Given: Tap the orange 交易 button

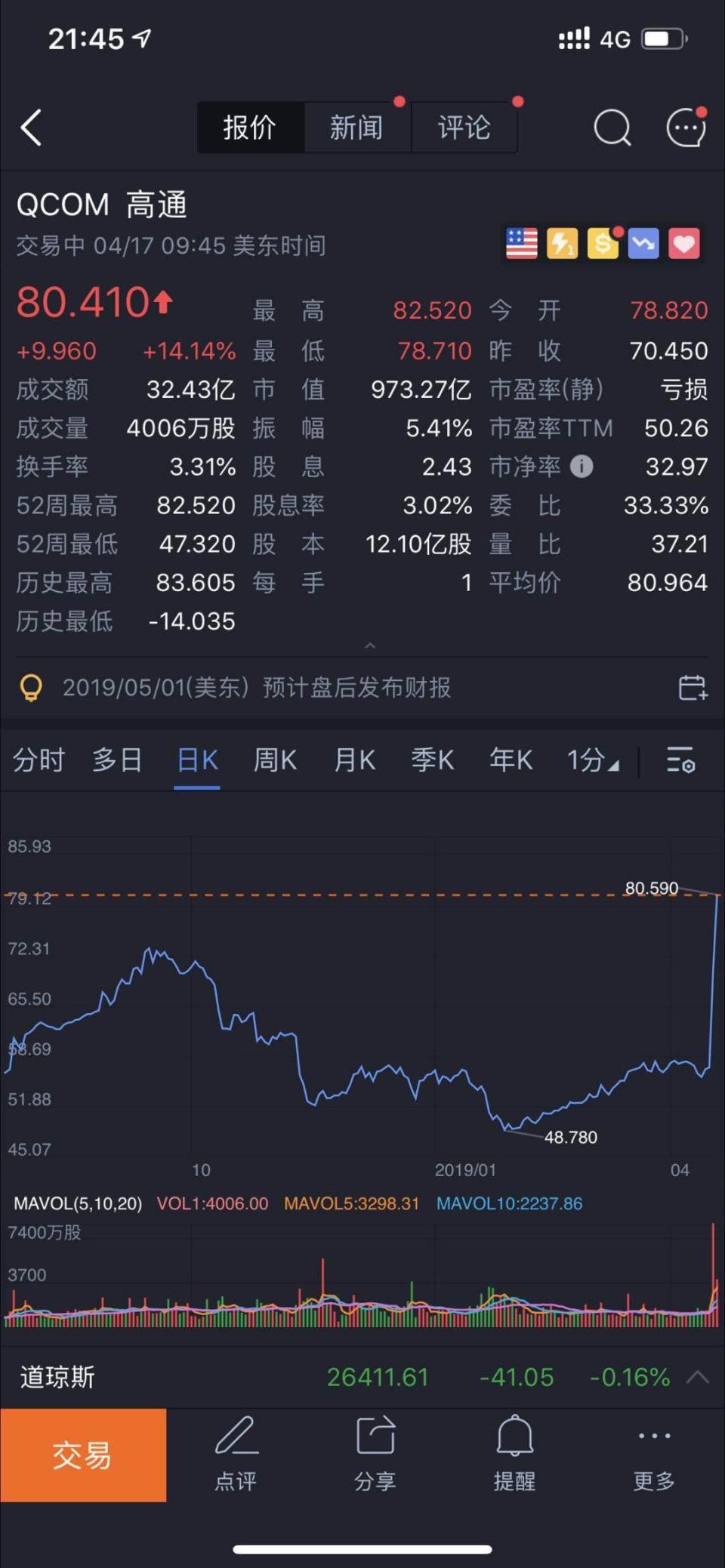Looking at the screenshot, I should 83,1455.
